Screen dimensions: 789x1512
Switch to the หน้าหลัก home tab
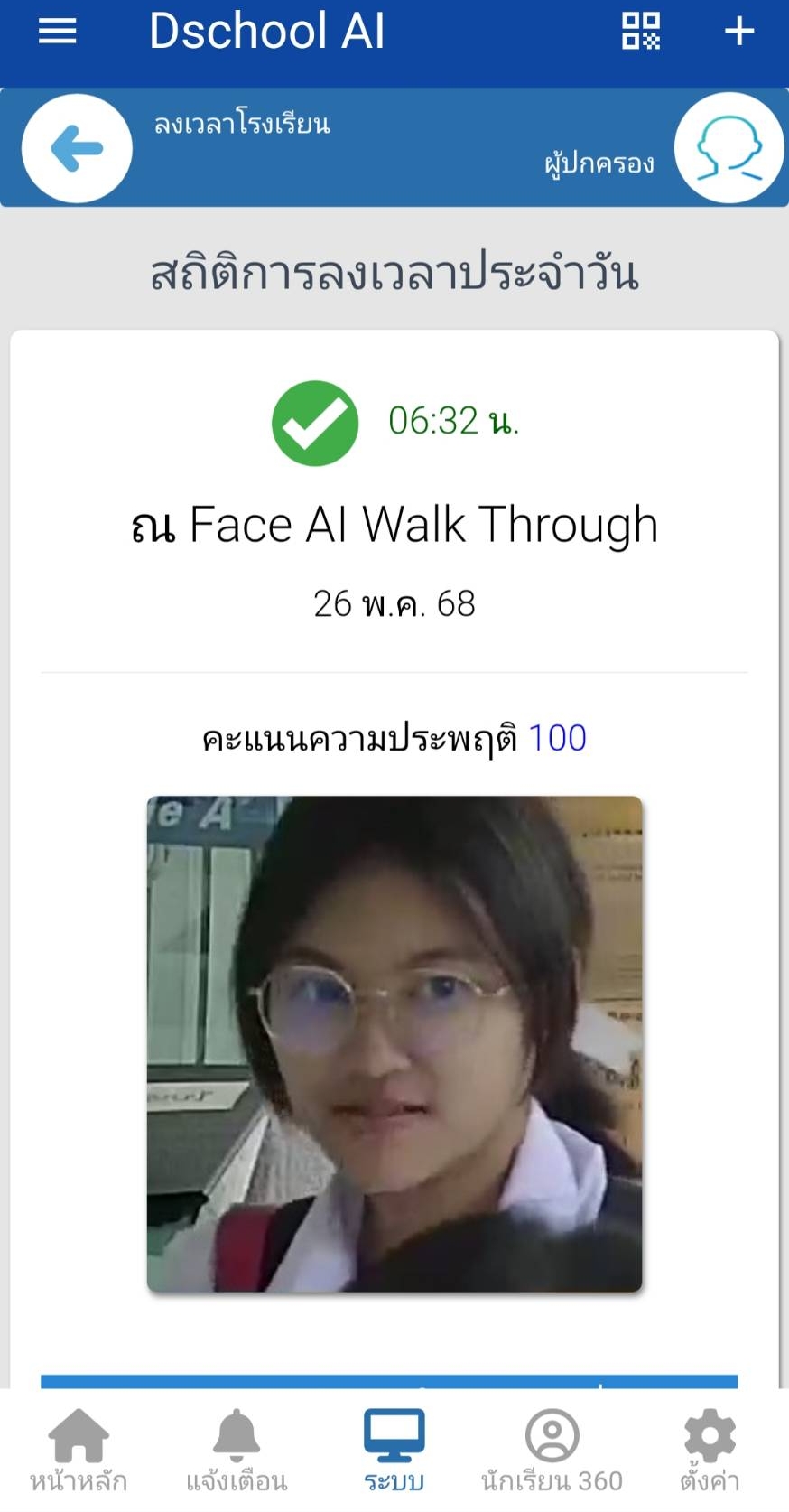click(79, 1449)
